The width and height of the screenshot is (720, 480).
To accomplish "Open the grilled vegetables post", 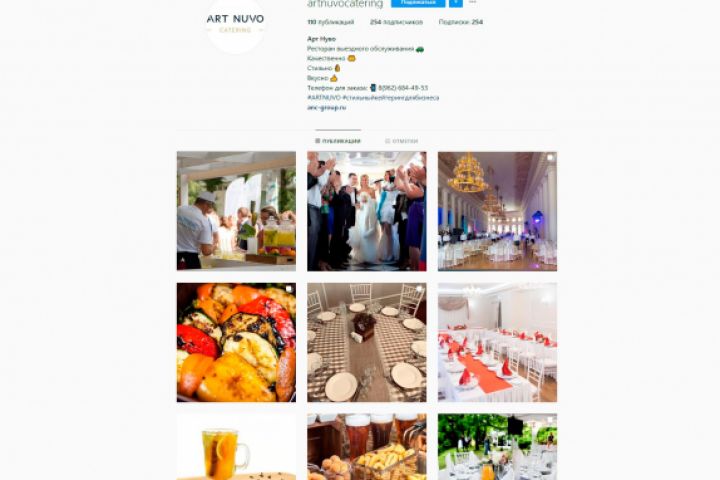I will 236,342.
